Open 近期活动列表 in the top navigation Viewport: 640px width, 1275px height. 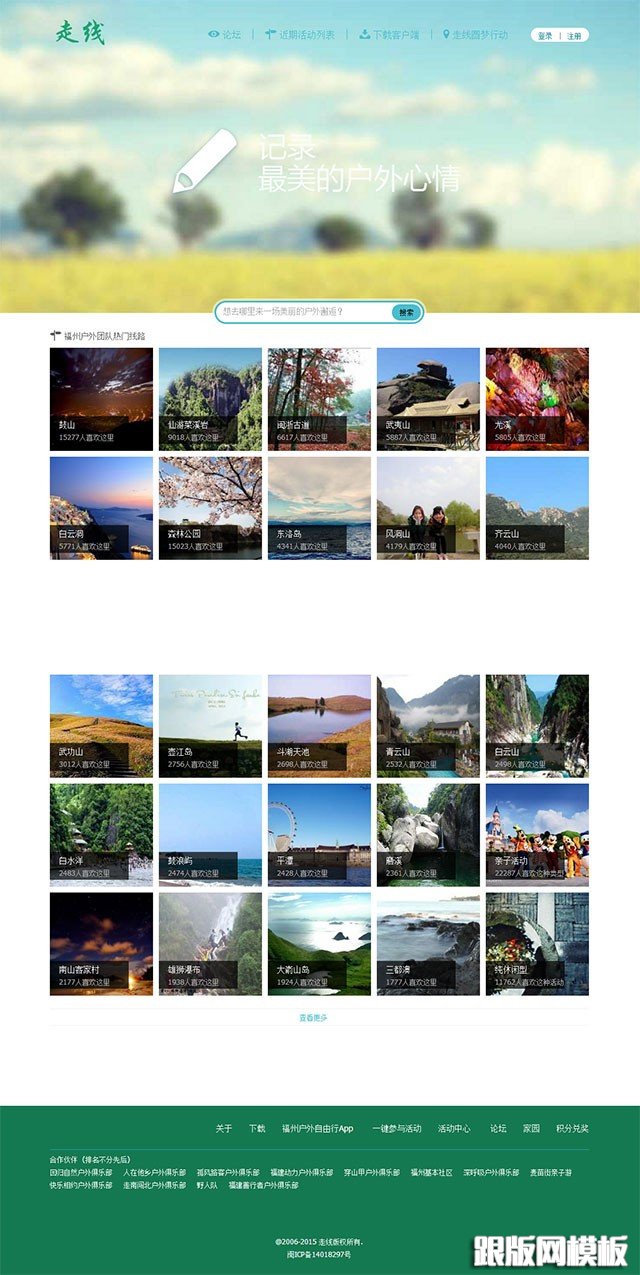coord(300,35)
